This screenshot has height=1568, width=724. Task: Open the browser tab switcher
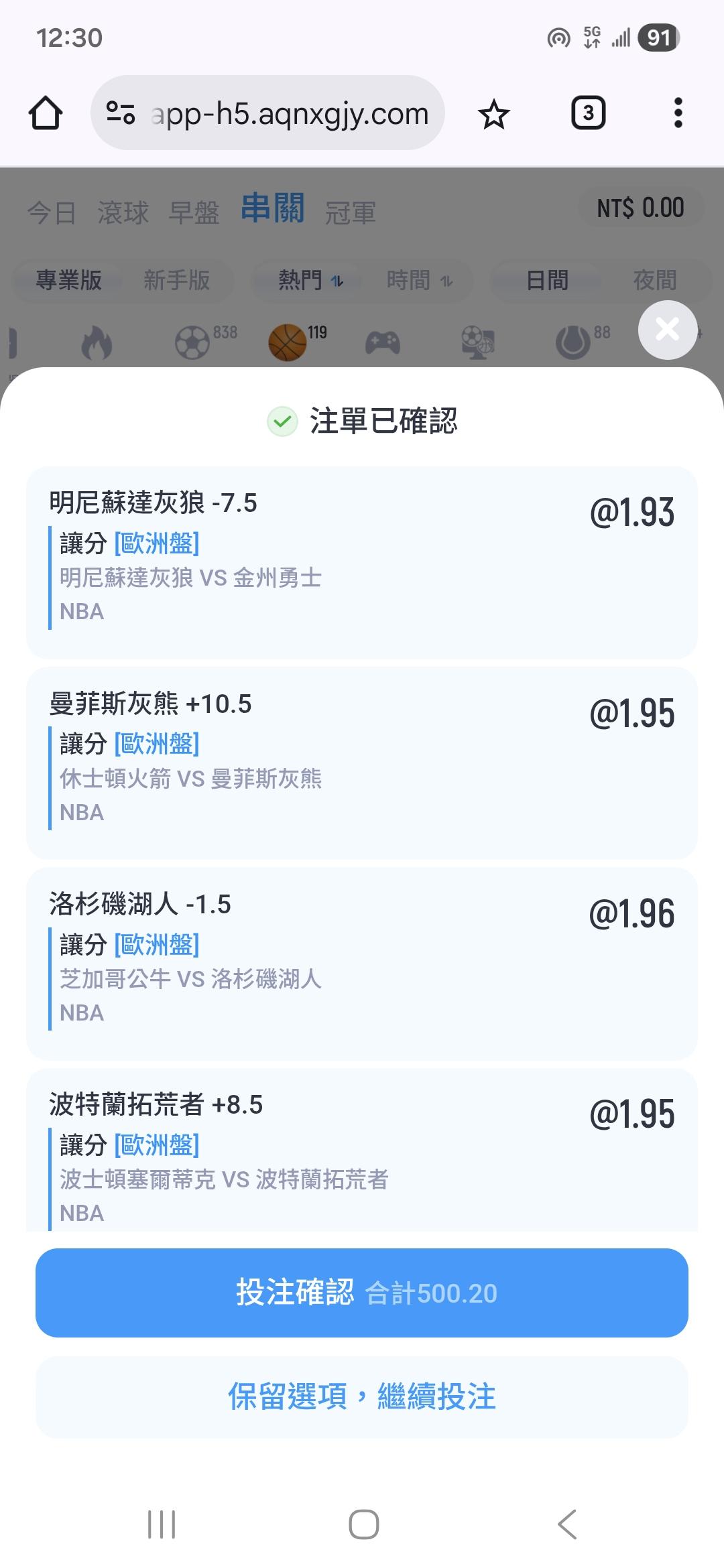[x=588, y=113]
